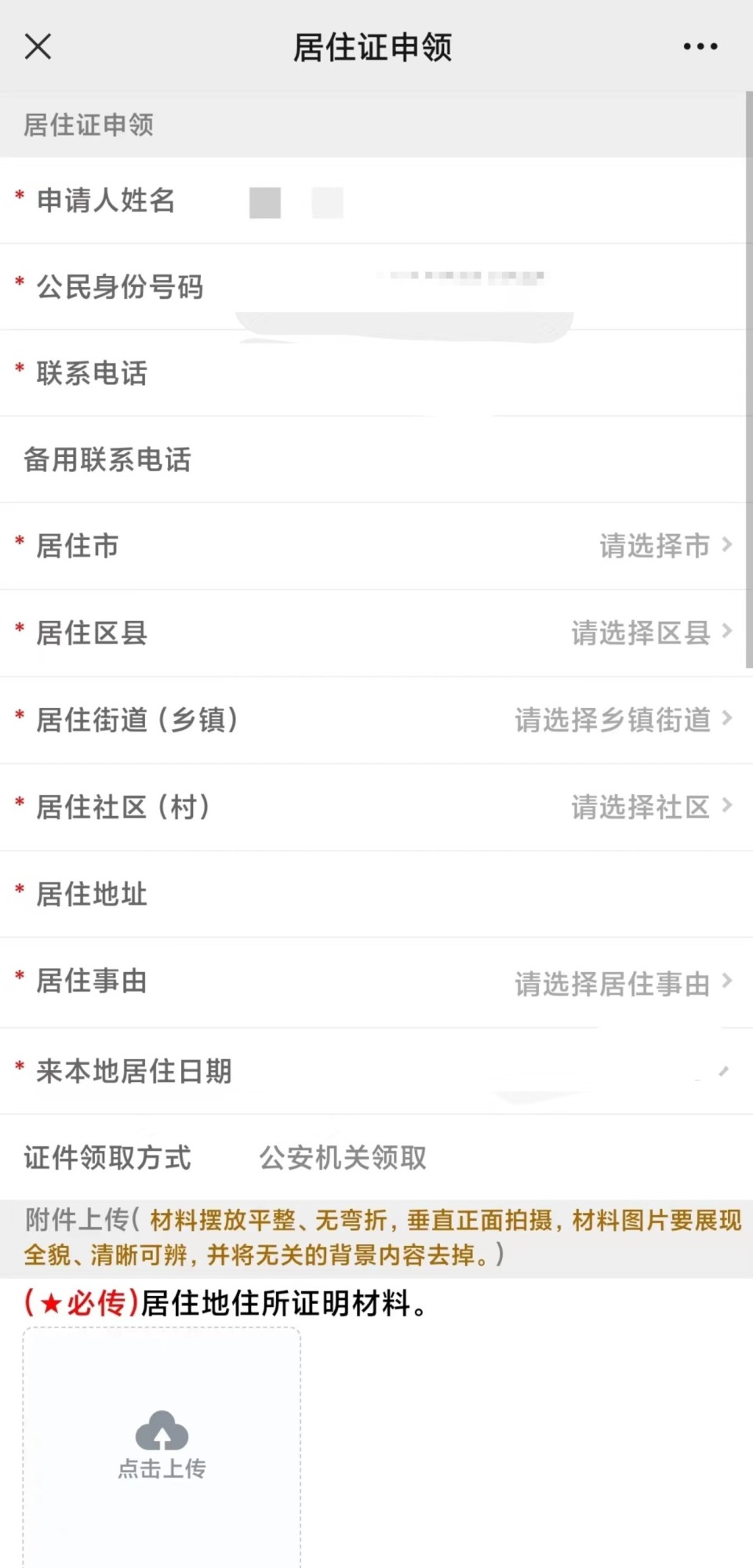Tap the chevron next to 请选择市
753x1568 pixels.
click(729, 546)
